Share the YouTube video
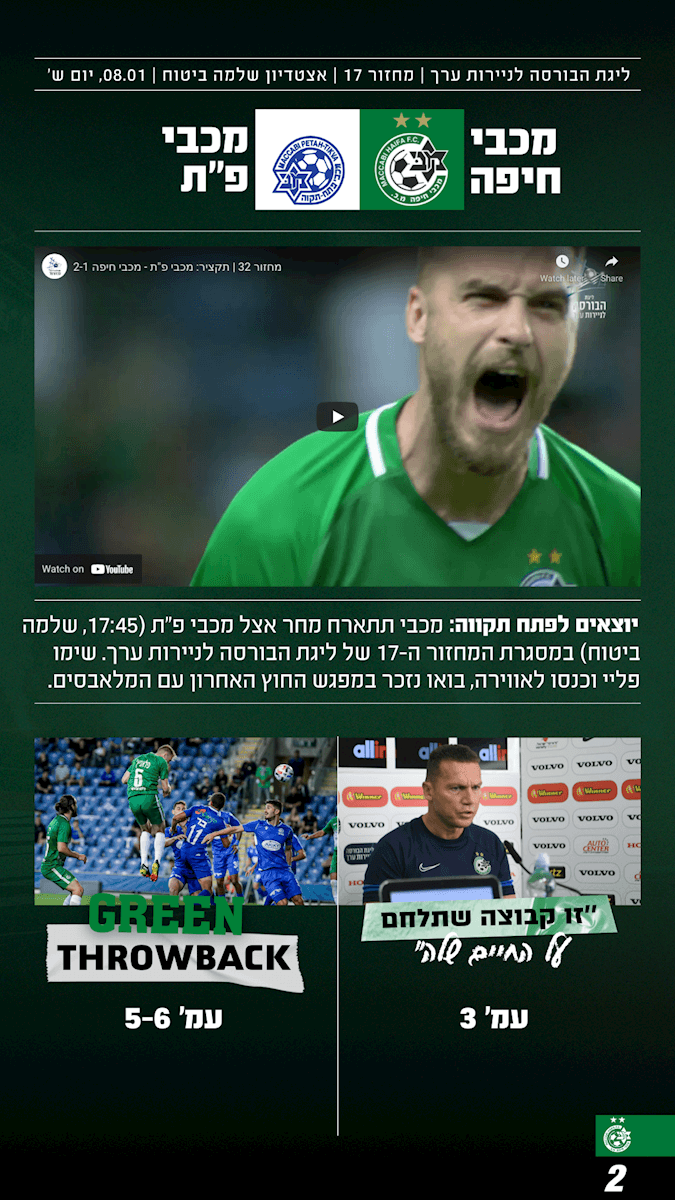675x1200 pixels. [611, 265]
